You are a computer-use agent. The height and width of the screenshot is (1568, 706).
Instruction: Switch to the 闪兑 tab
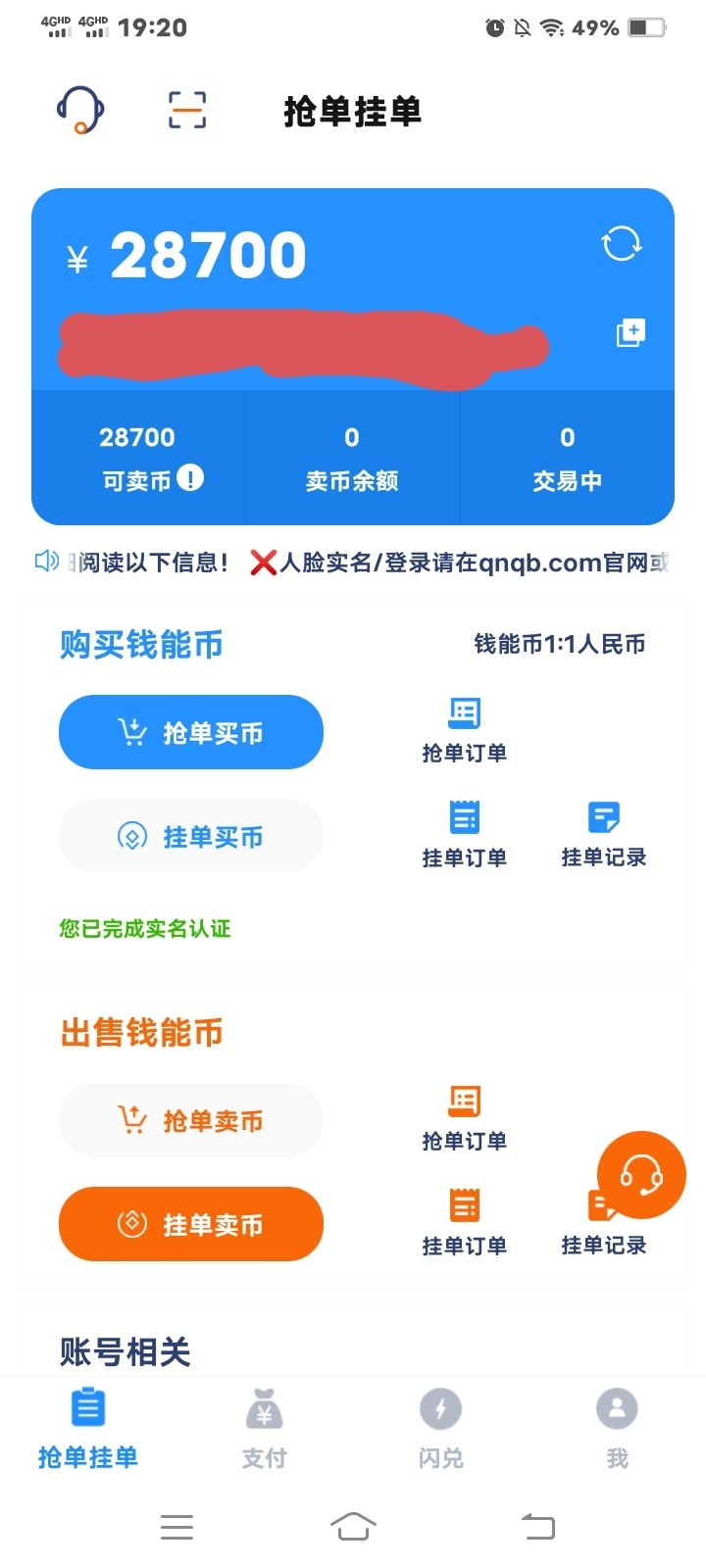(440, 1431)
